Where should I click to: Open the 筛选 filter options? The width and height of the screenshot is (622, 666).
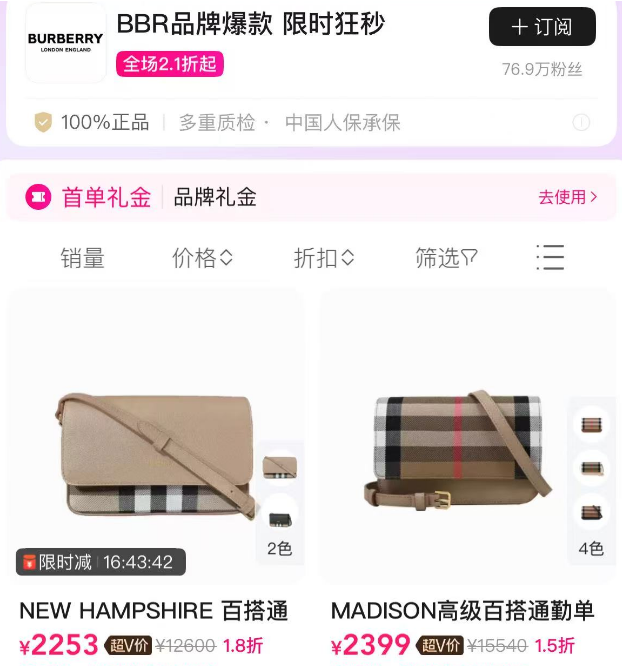pyautogui.click(x=446, y=258)
